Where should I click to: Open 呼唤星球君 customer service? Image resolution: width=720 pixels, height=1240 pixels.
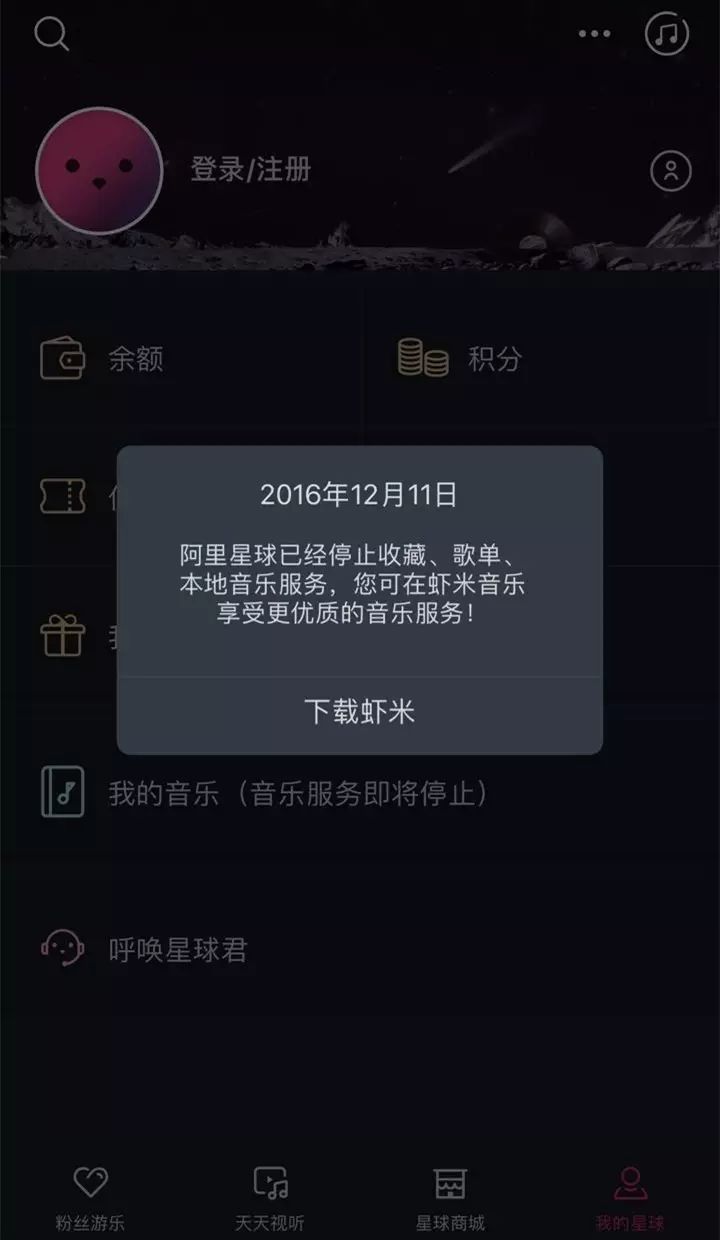[177, 950]
